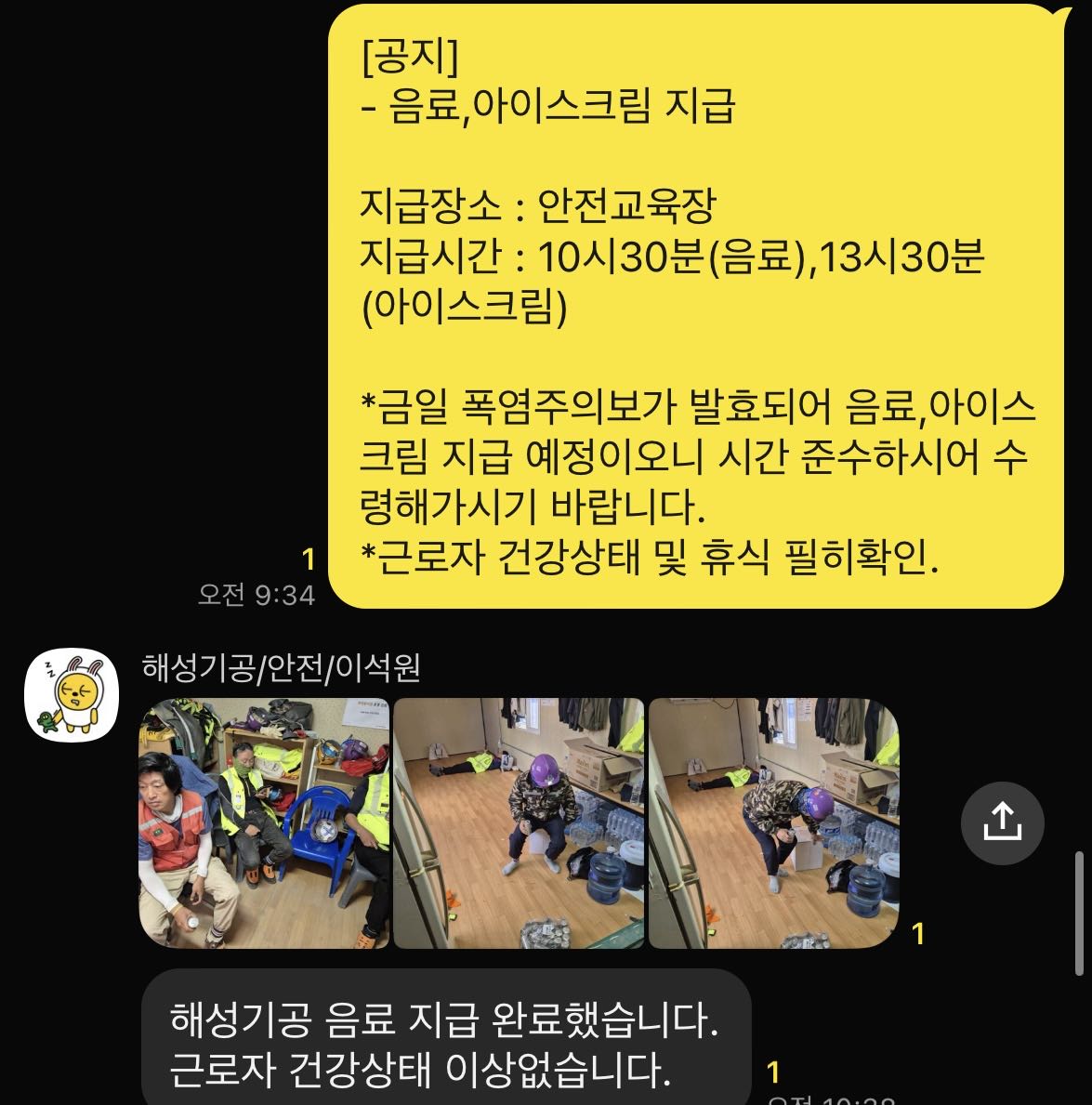The width and height of the screenshot is (1092, 1105).
Task: Open 이석원's profile avatar
Action: 72,695
